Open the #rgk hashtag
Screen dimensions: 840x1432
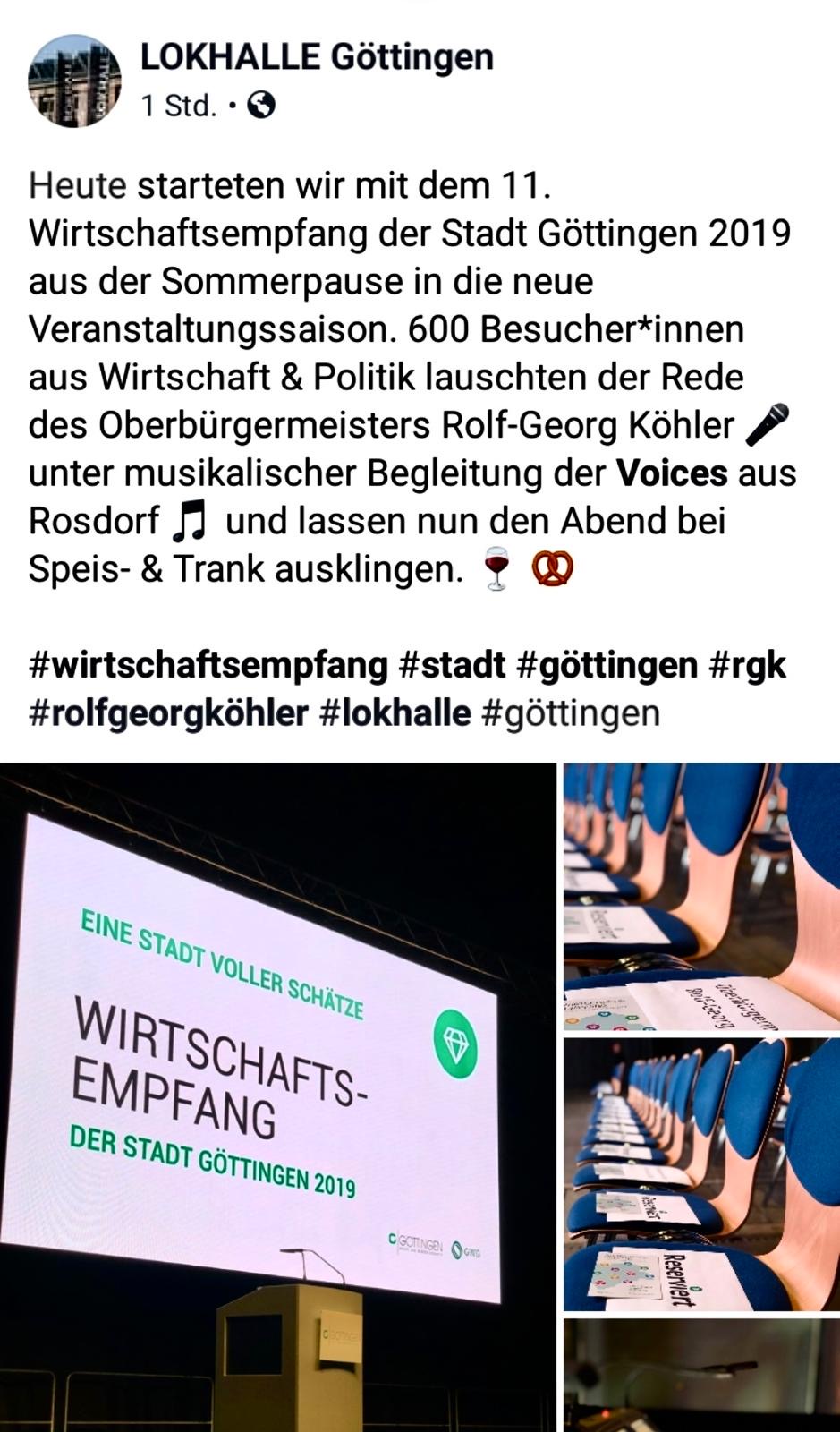pyautogui.click(x=747, y=665)
